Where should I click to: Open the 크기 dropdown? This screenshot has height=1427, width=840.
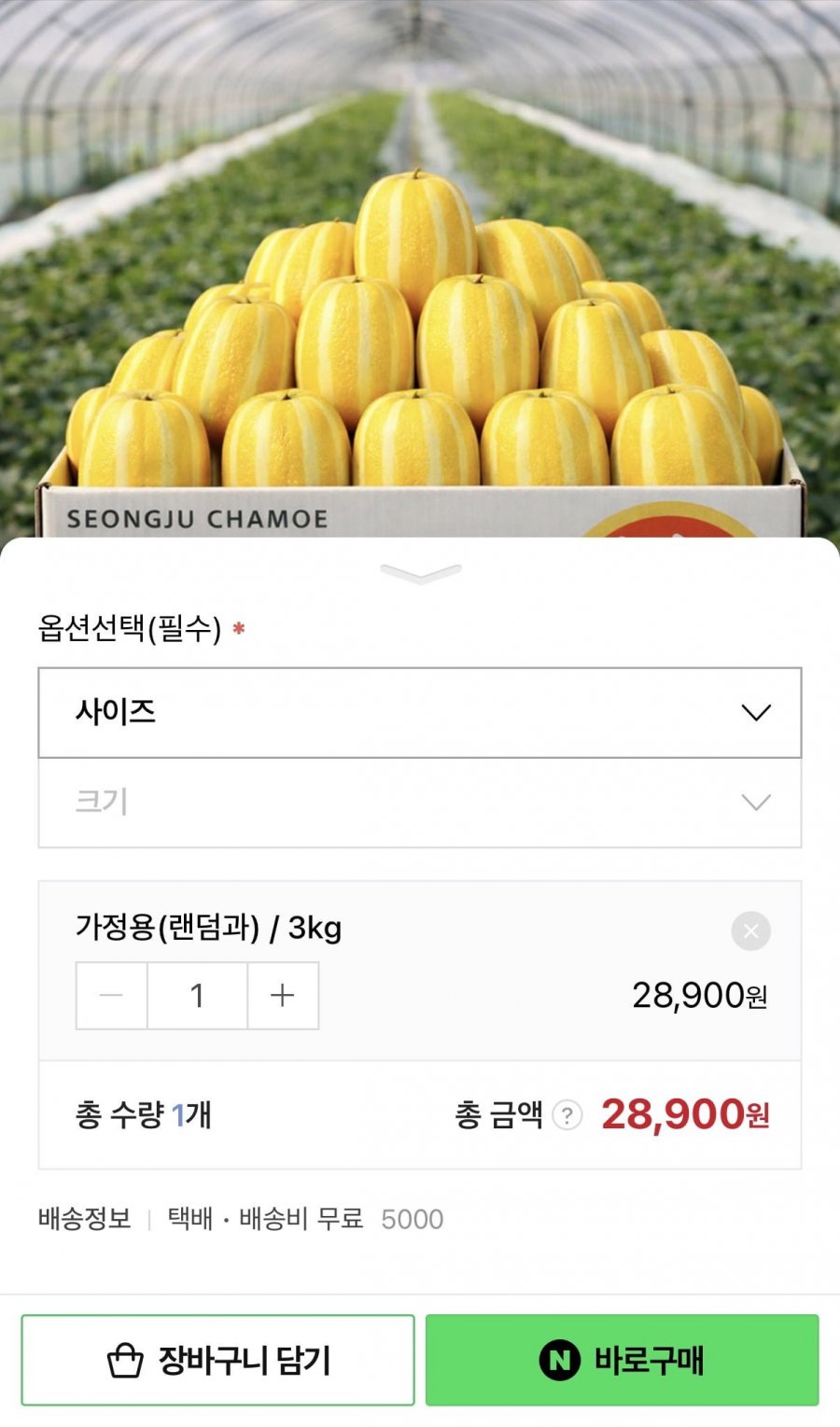click(420, 803)
